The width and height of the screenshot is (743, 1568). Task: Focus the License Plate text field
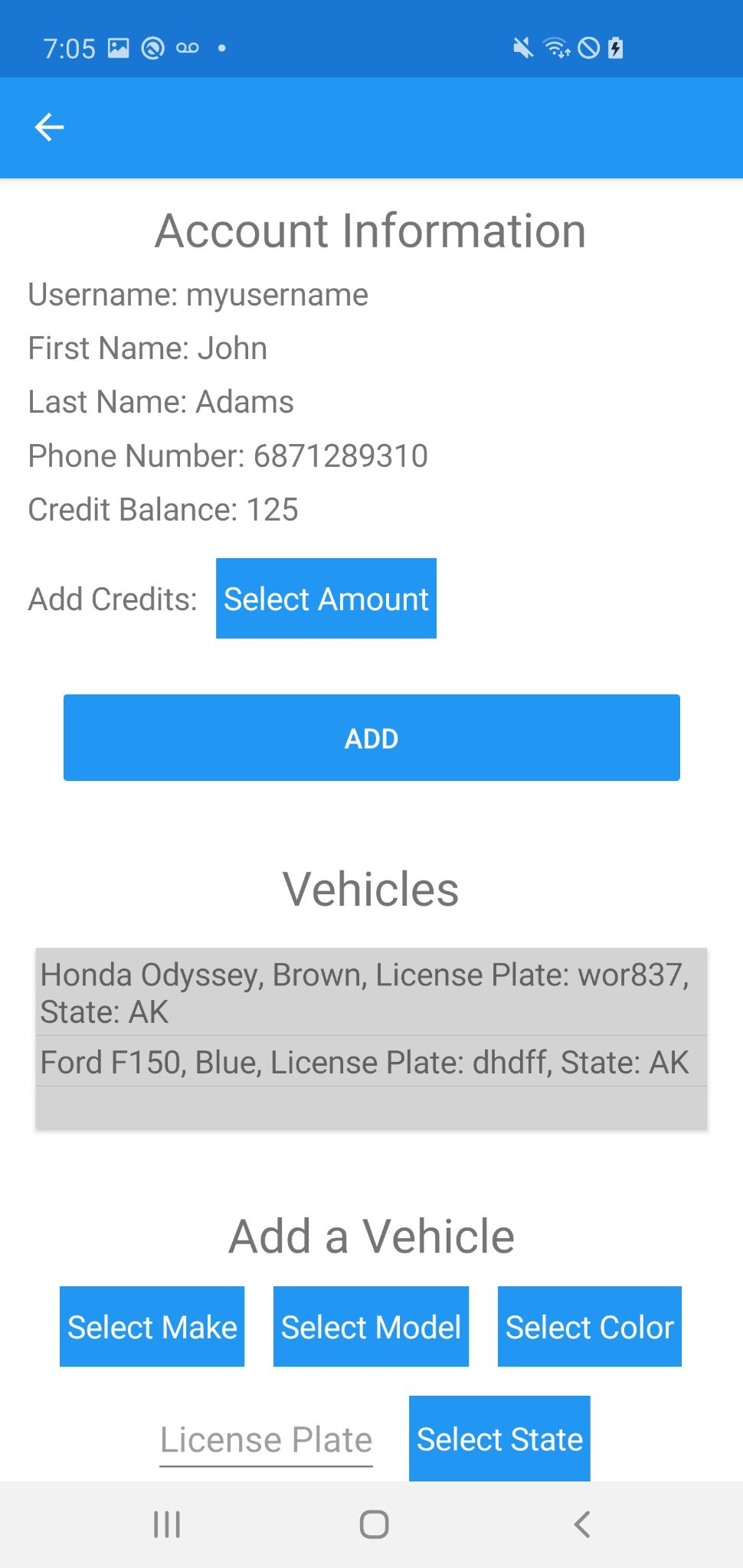[266, 1440]
